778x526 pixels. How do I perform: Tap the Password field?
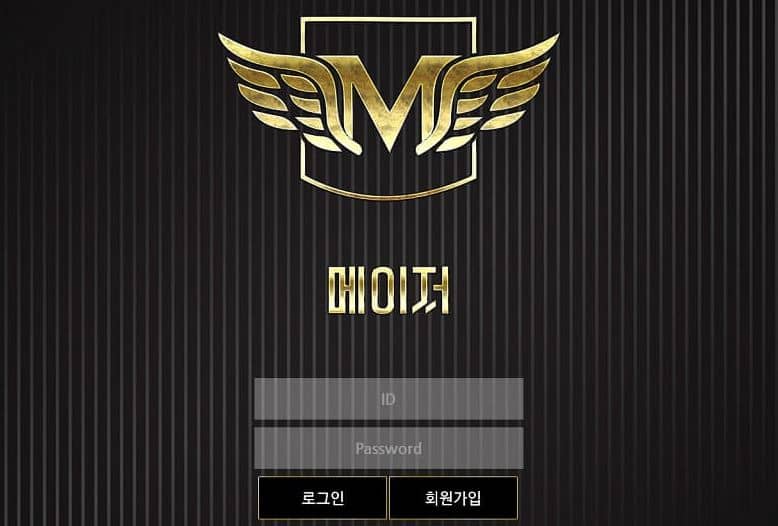388,448
